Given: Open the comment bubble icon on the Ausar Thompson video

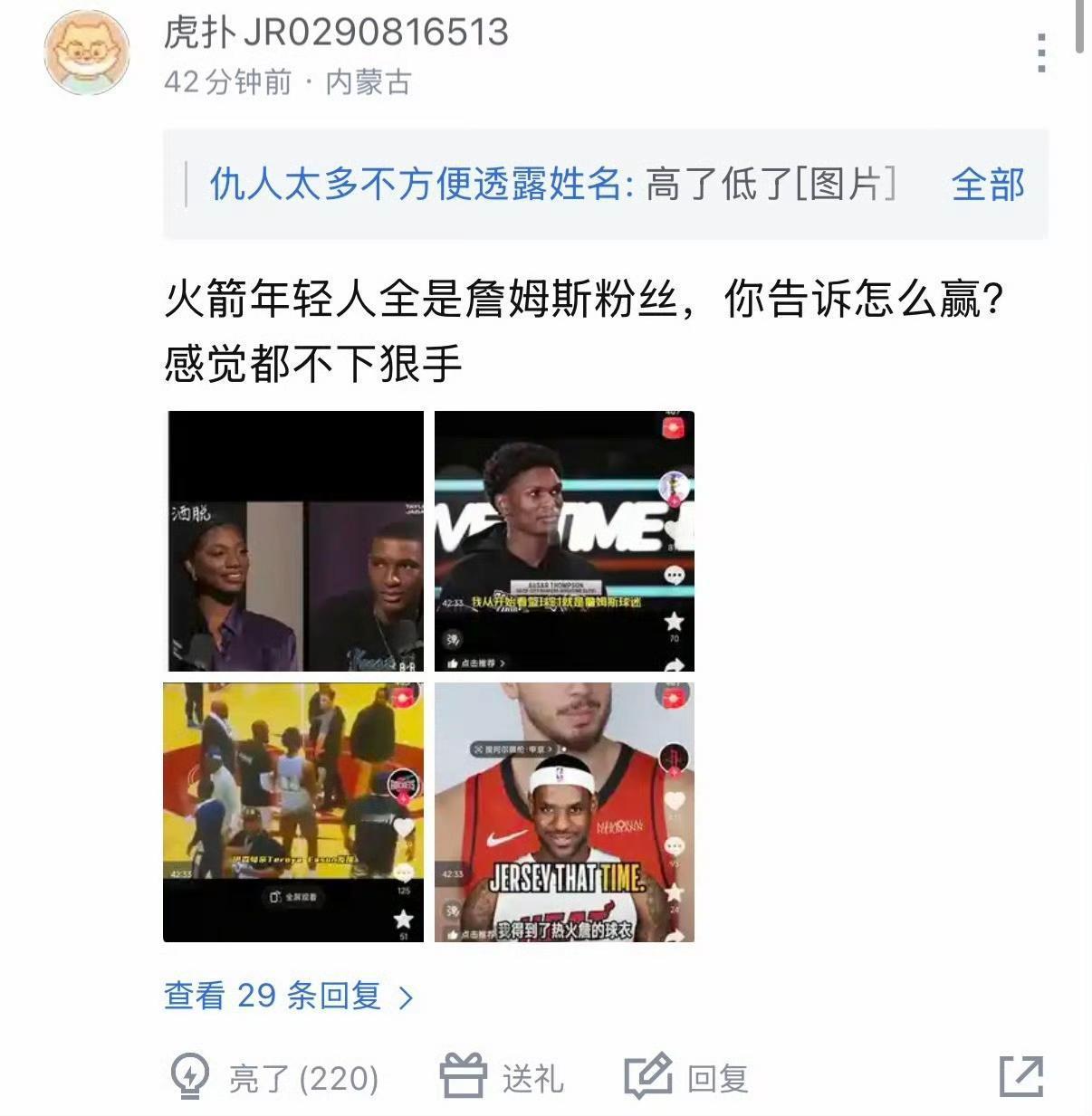Looking at the screenshot, I should tap(675, 575).
